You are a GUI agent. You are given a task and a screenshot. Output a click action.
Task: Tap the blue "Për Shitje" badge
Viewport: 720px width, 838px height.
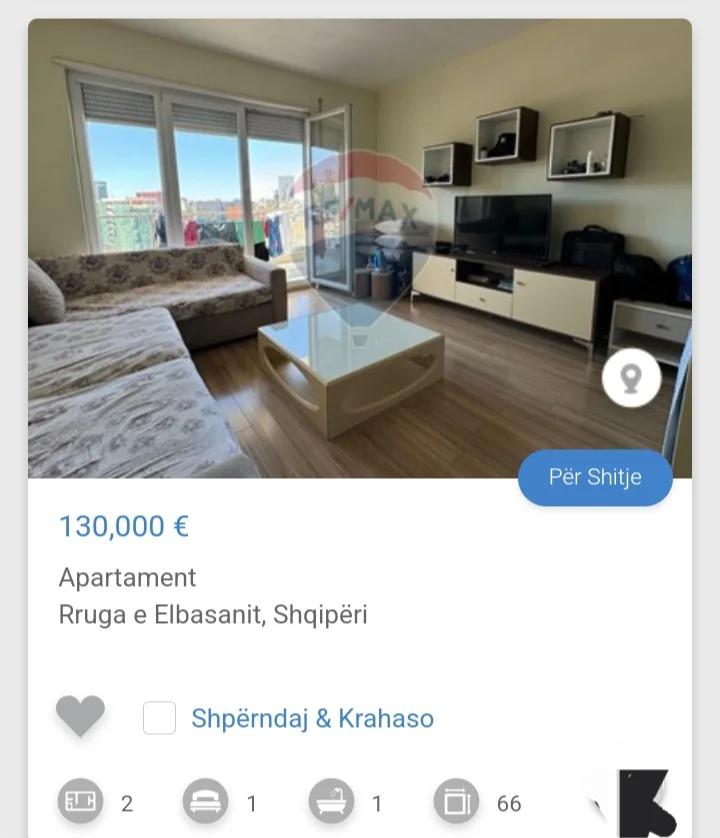click(x=595, y=478)
